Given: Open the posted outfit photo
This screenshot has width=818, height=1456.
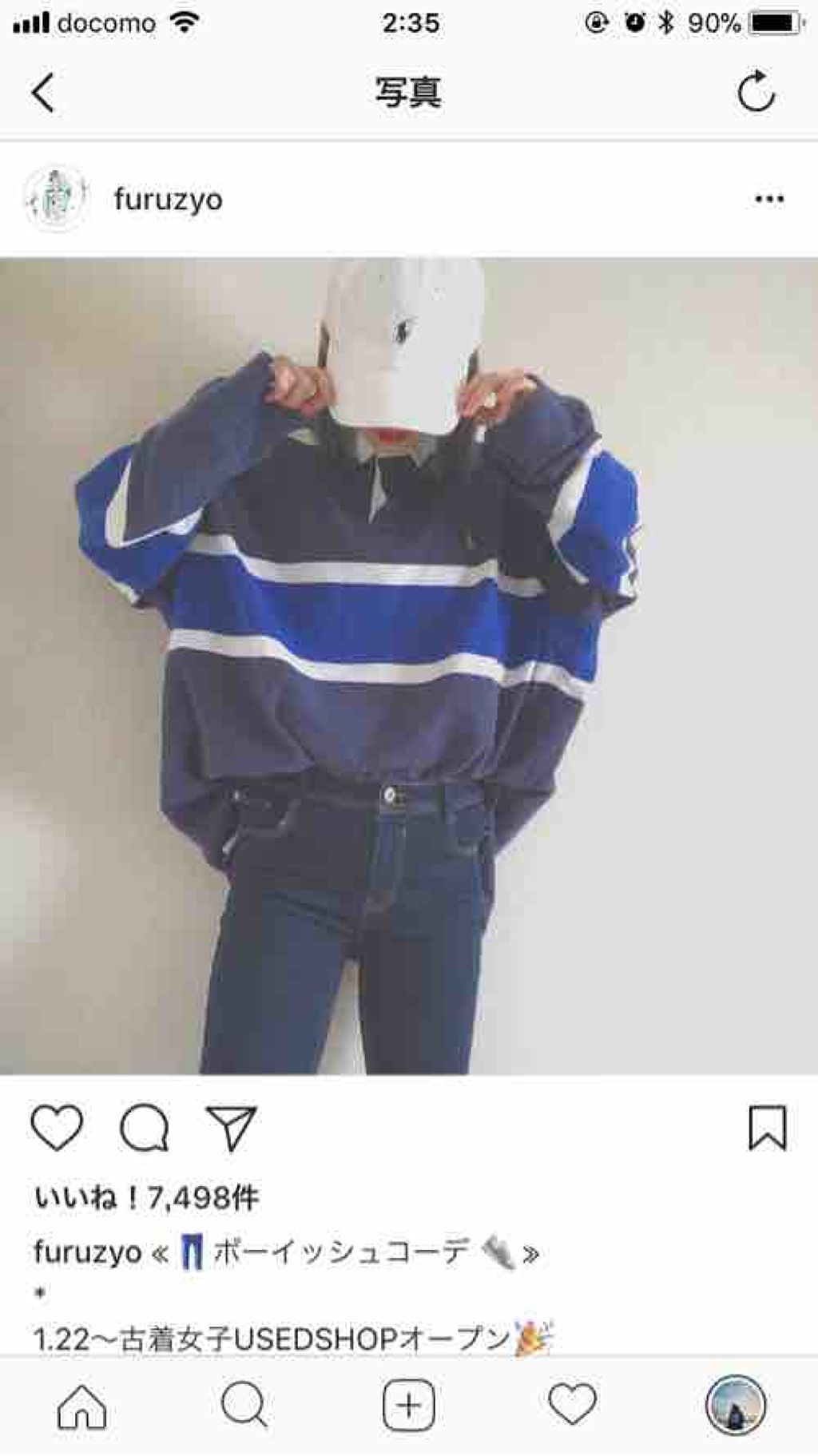Looking at the screenshot, I should tap(409, 665).
